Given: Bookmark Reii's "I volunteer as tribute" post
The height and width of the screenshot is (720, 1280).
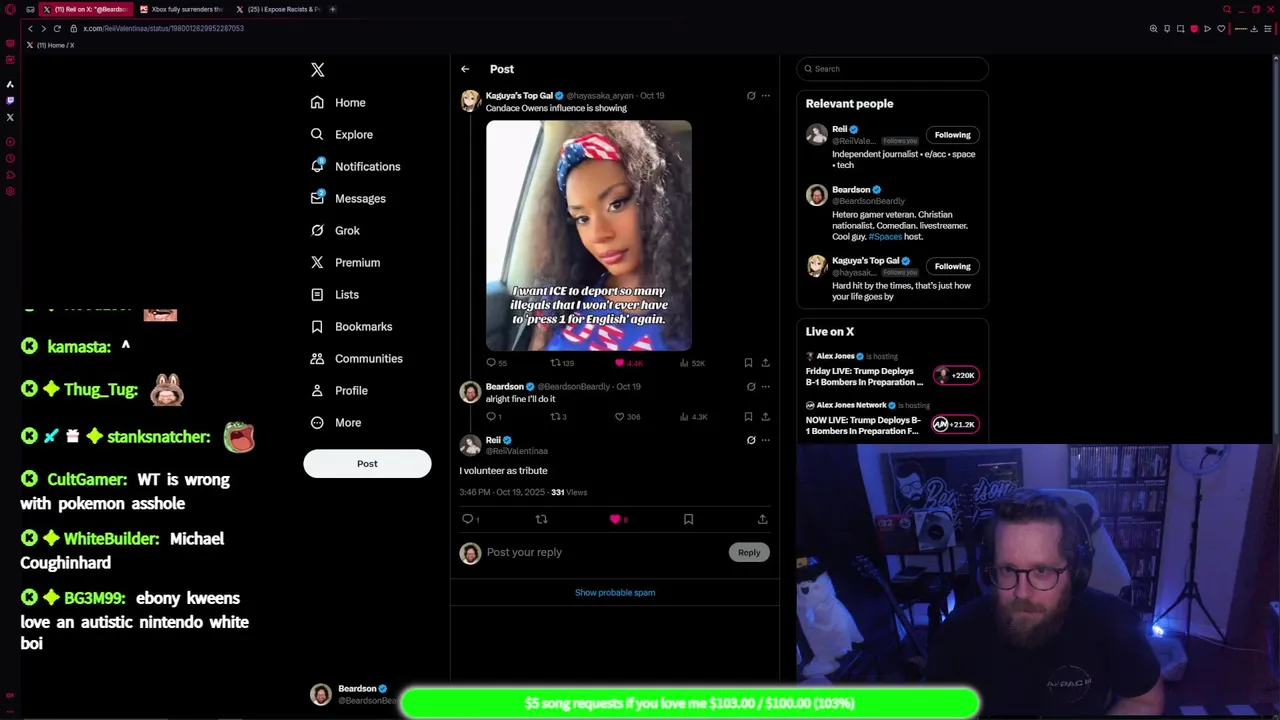Looking at the screenshot, I should [x=688, y=519].
